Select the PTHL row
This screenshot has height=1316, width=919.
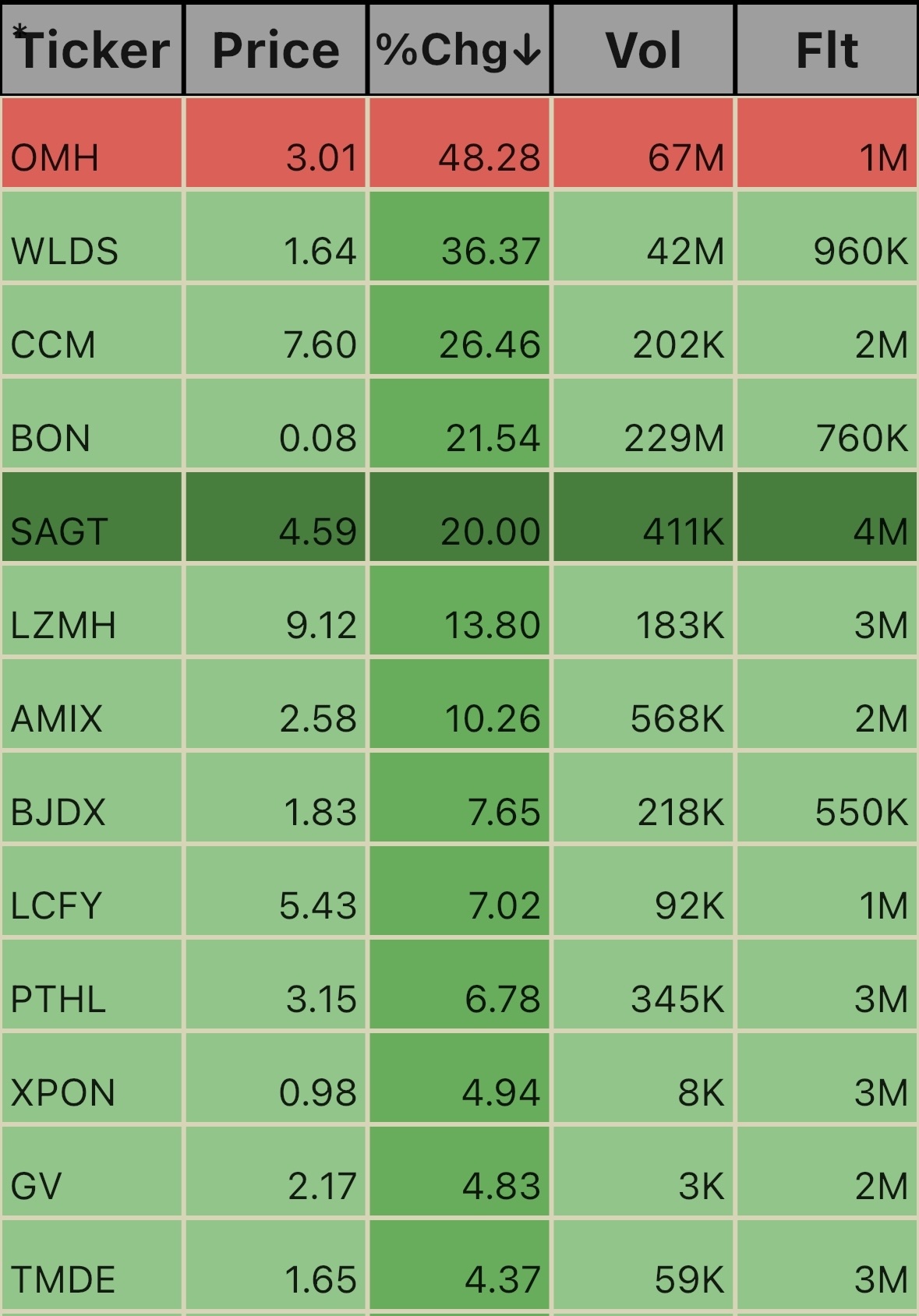[58, 999]
